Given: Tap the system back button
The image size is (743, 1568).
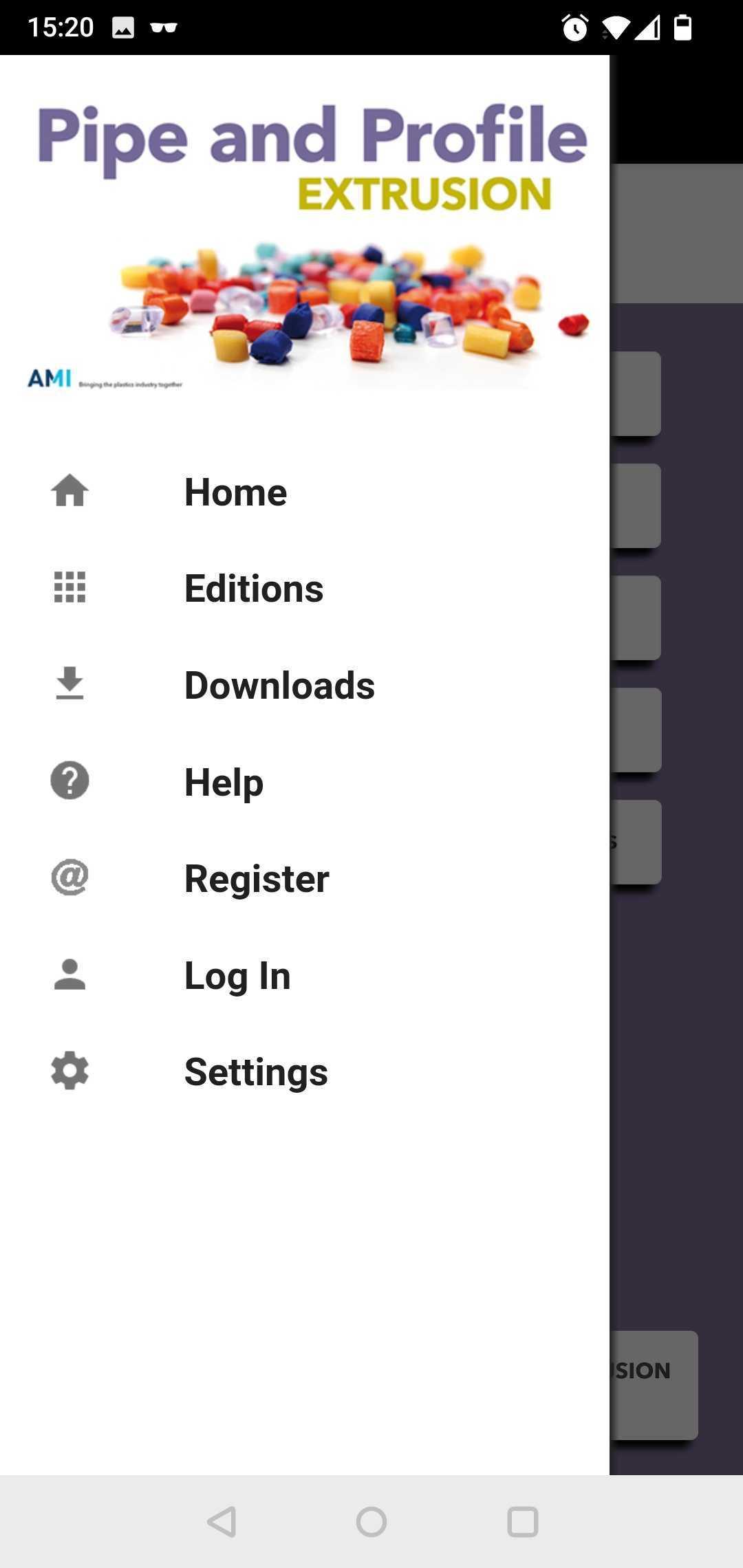Looking at the screenshot, I should point(222,1521).
